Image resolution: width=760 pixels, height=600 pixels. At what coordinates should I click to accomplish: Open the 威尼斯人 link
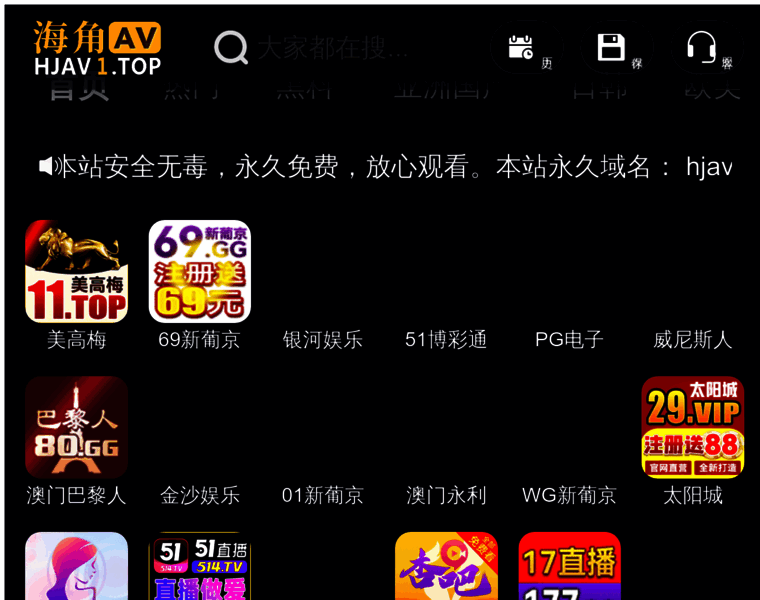pos(692,340)
